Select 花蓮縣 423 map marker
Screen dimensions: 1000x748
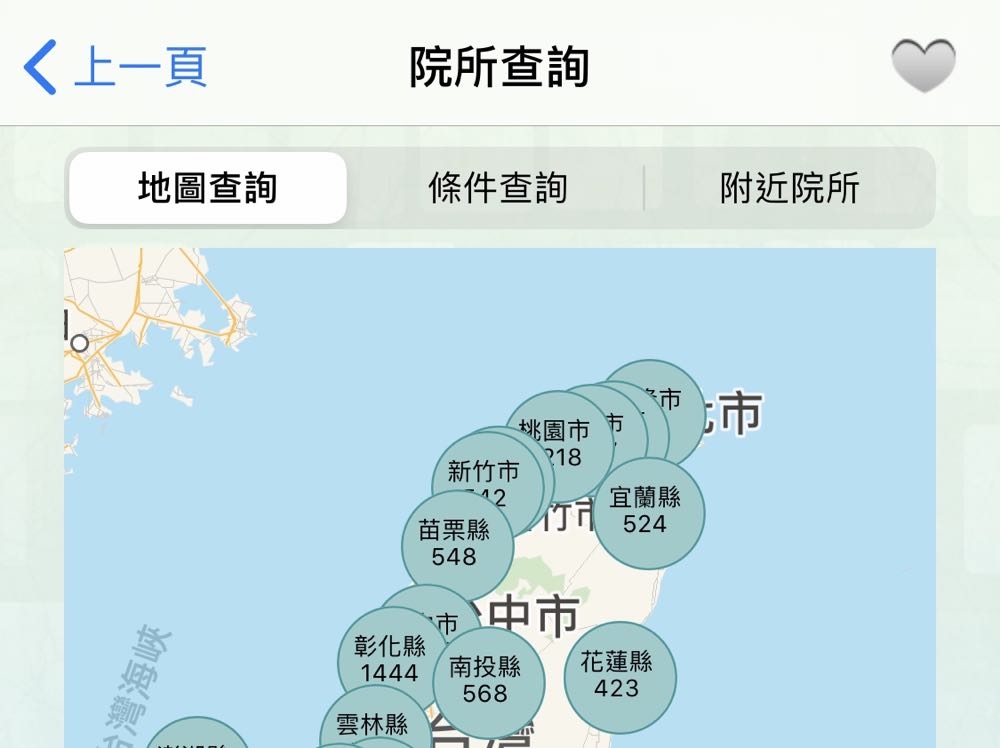coord(619,676)
